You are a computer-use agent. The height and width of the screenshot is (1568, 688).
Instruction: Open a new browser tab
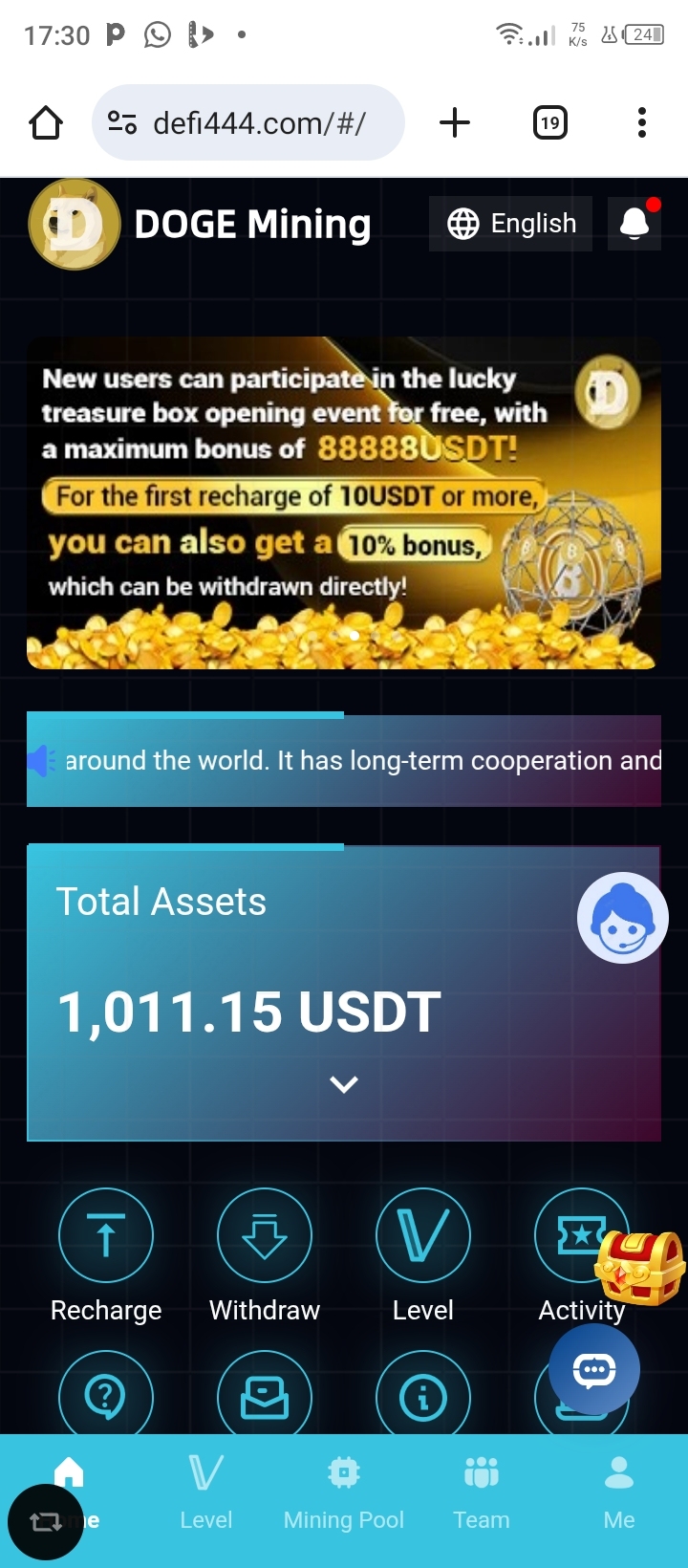[455, 122]
